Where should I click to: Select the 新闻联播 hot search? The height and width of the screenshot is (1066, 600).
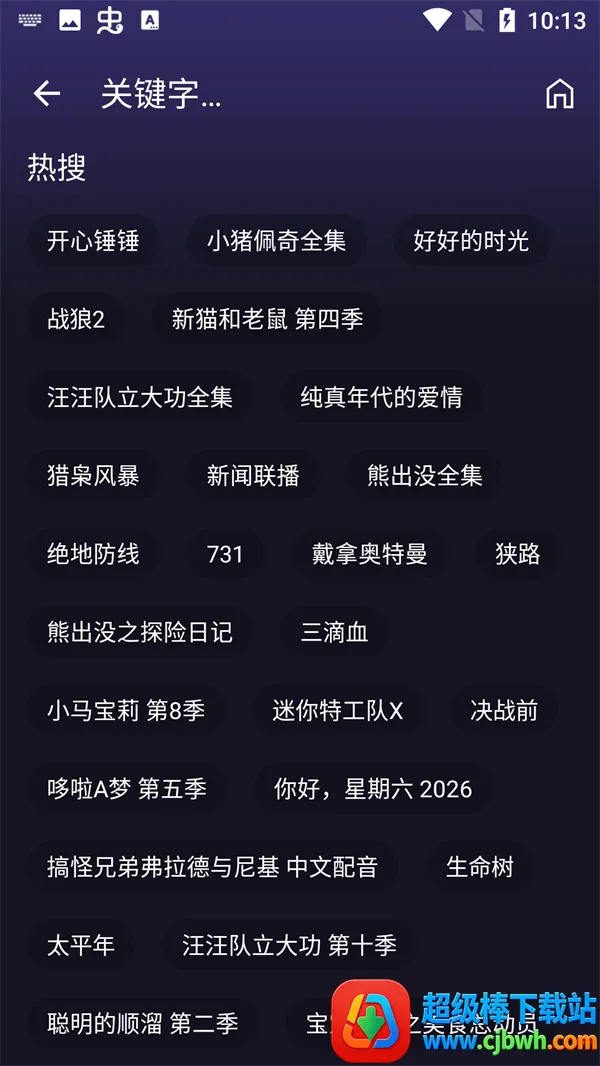[x=253, y=475]
